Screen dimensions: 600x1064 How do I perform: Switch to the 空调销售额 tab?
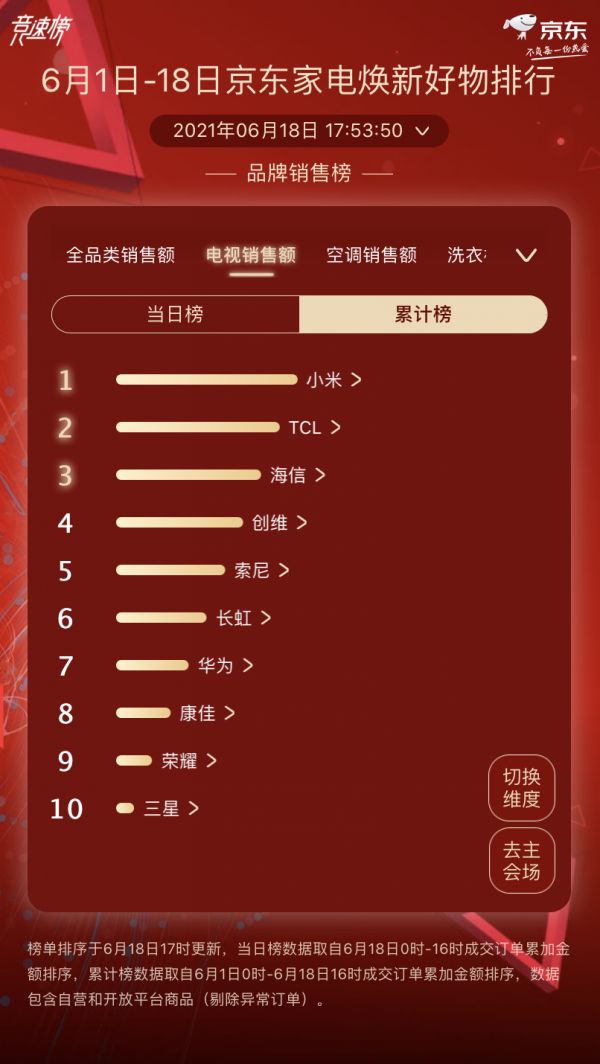coord(371,255)
